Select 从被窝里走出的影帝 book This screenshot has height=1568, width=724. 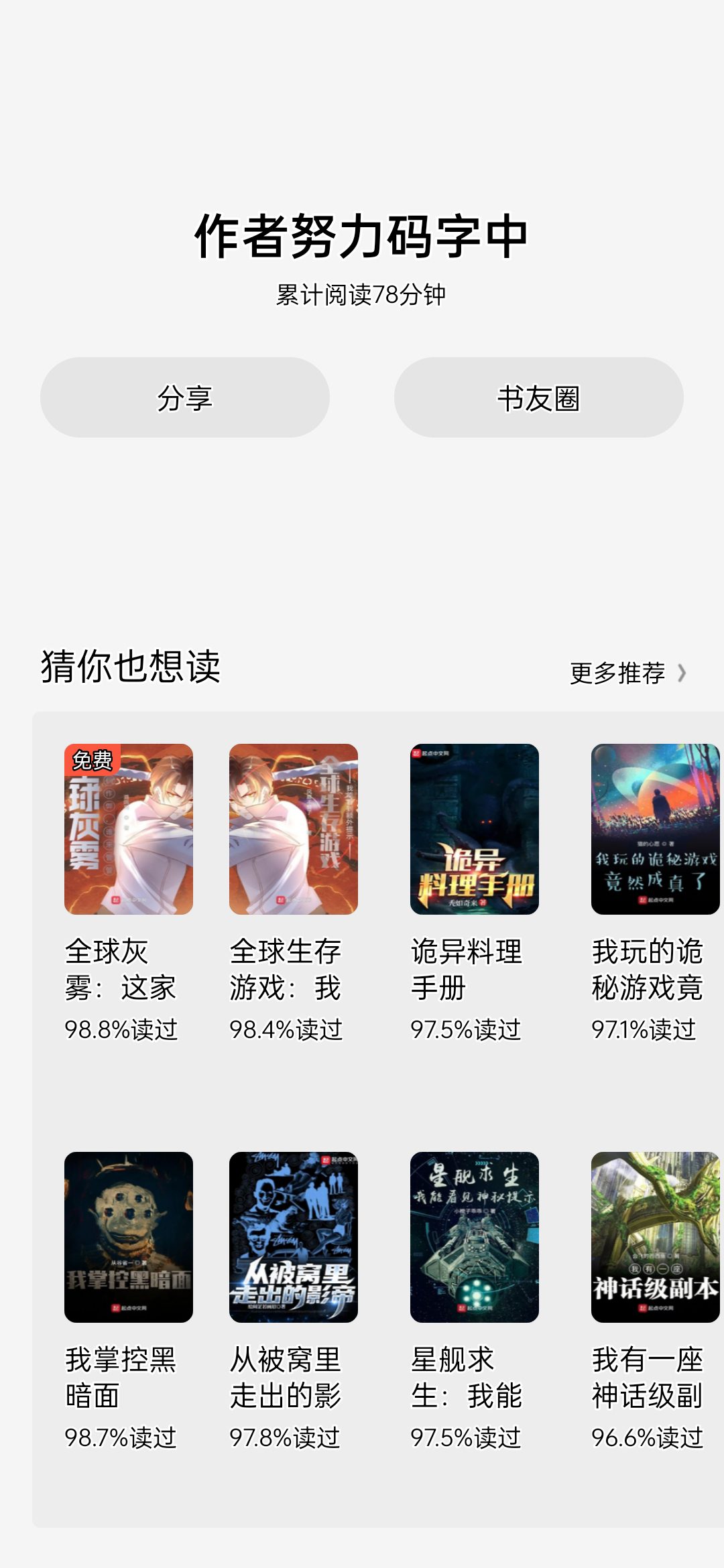click(294, 1237)
